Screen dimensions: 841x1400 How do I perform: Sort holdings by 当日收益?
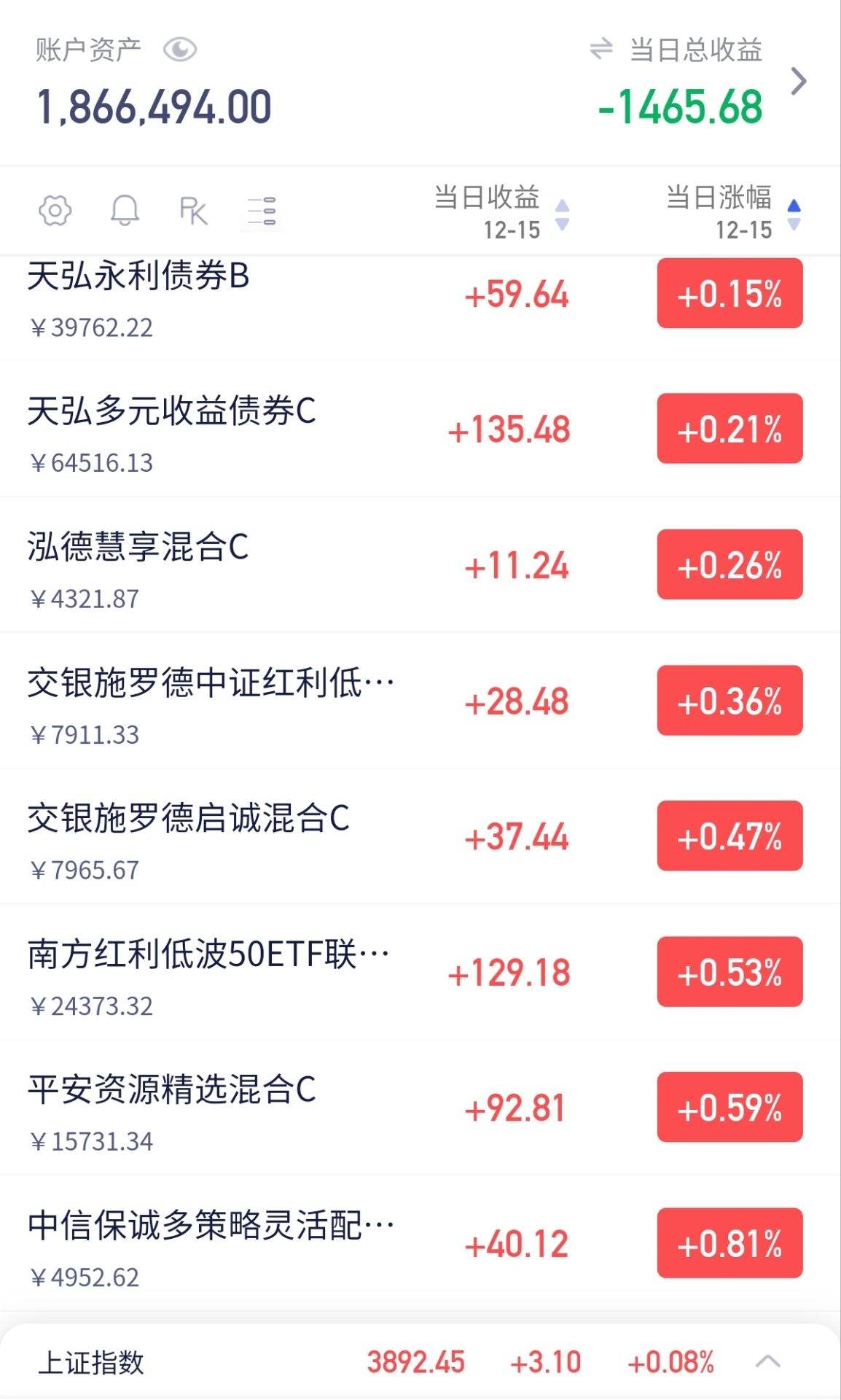point(501,213)
